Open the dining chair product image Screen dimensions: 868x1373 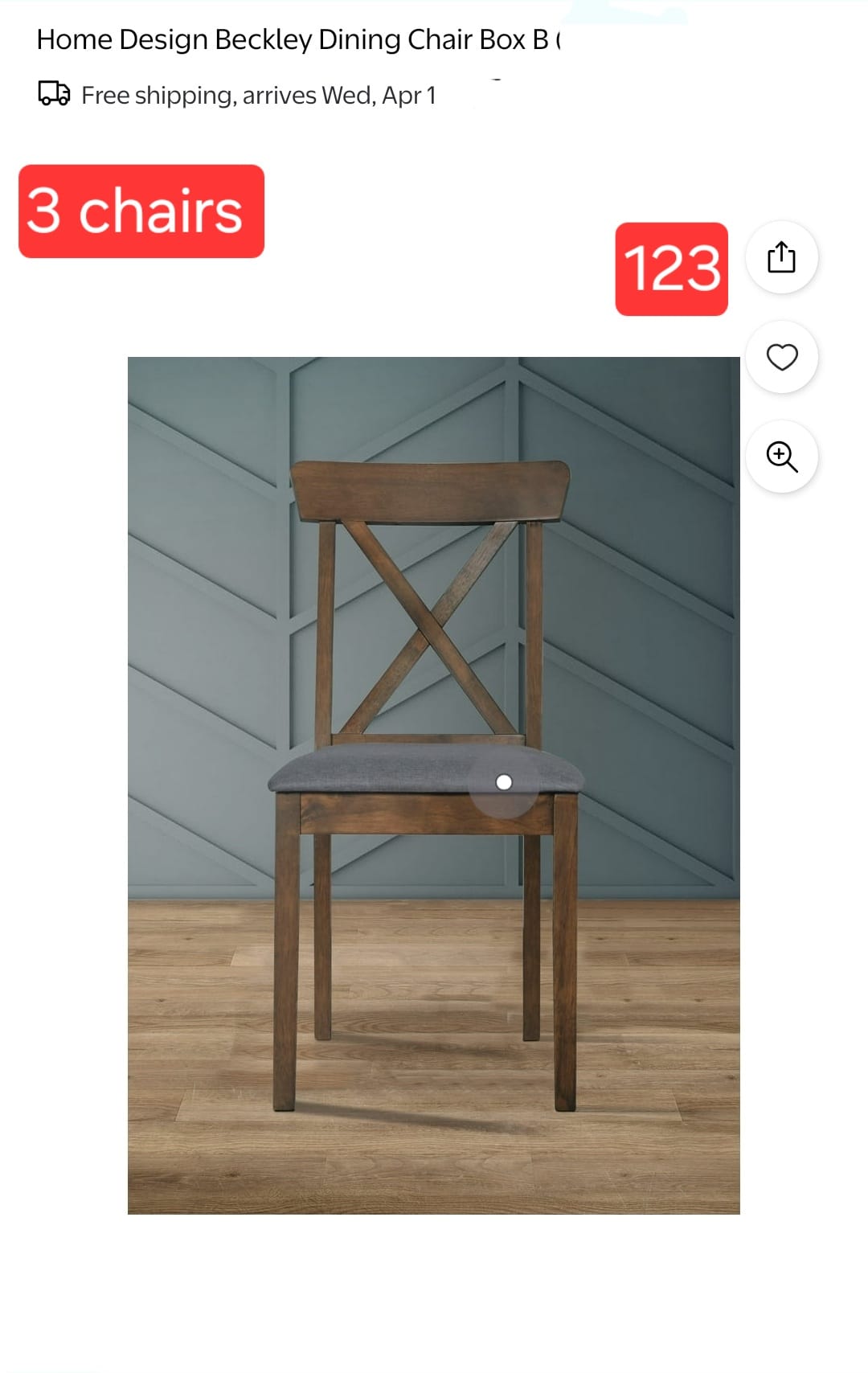(433, 785)
